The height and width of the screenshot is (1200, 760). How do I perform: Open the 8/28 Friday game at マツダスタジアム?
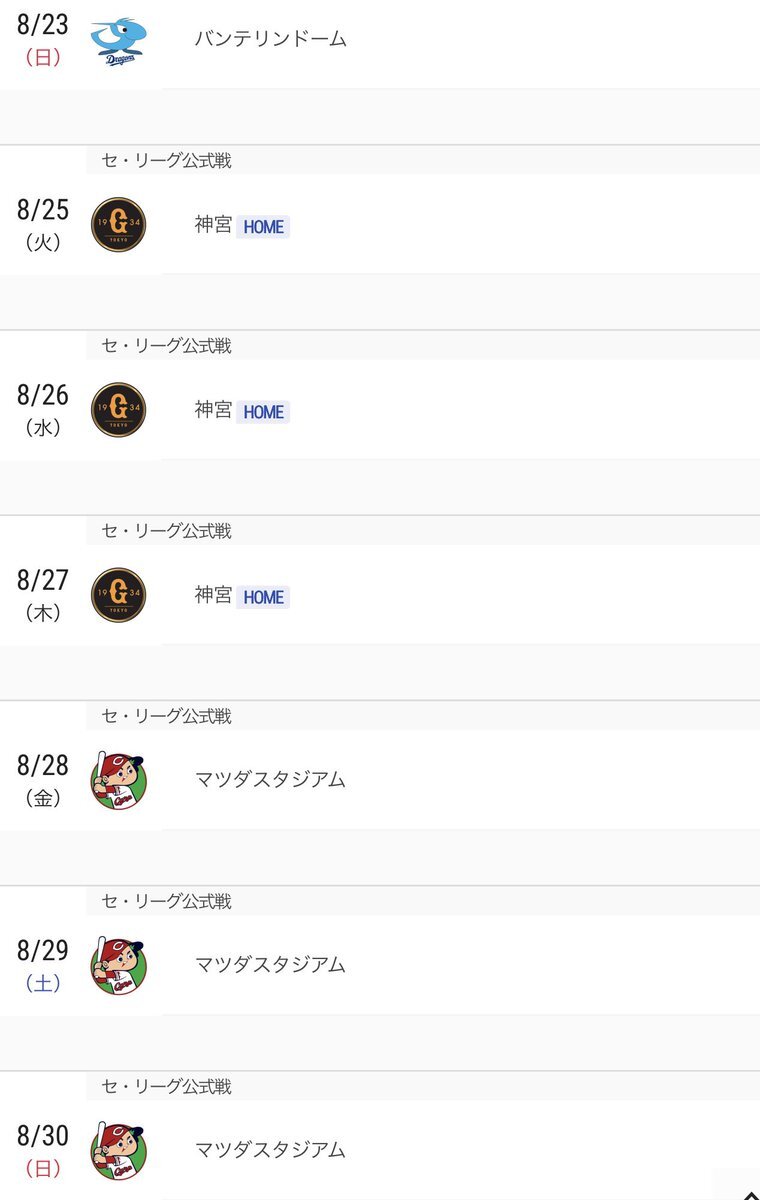click(x=270, y=780)
